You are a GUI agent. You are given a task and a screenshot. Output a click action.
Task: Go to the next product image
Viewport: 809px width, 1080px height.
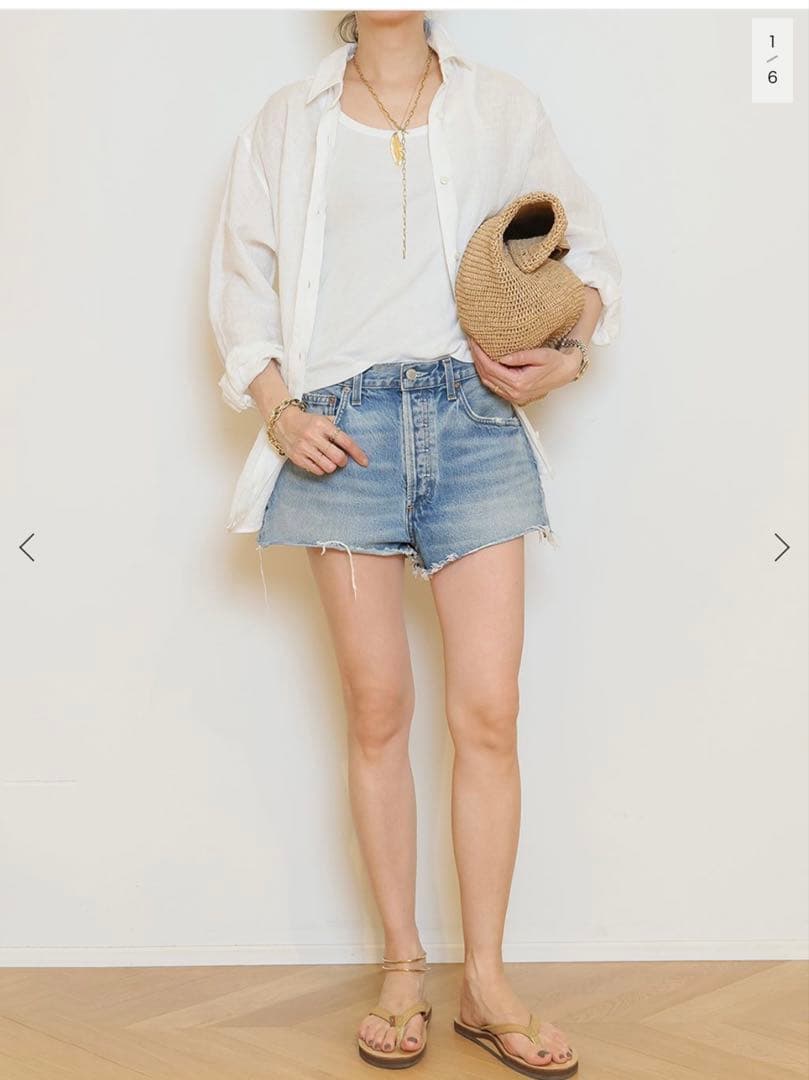coord(781,547)
